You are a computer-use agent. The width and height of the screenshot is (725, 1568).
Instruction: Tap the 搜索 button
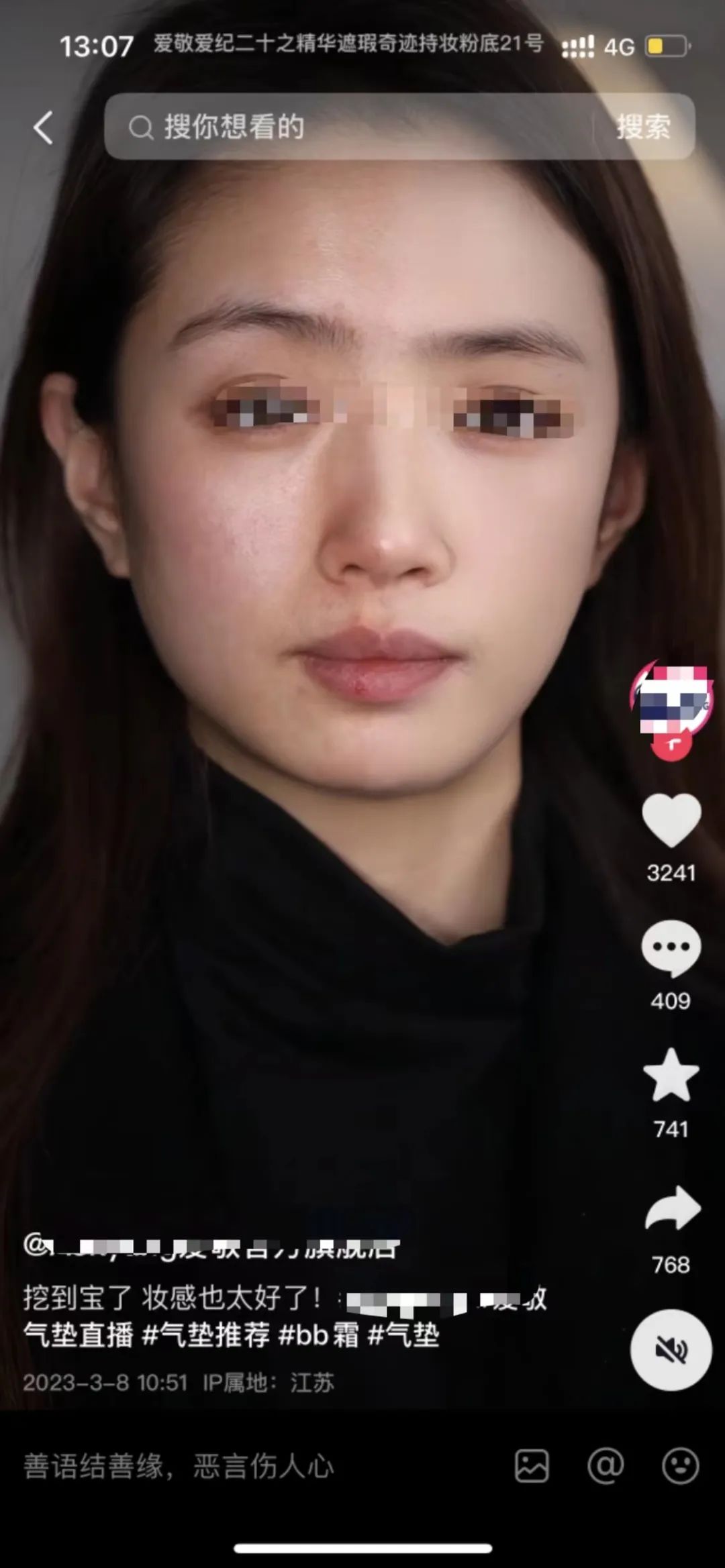click(x=643, y=127)
